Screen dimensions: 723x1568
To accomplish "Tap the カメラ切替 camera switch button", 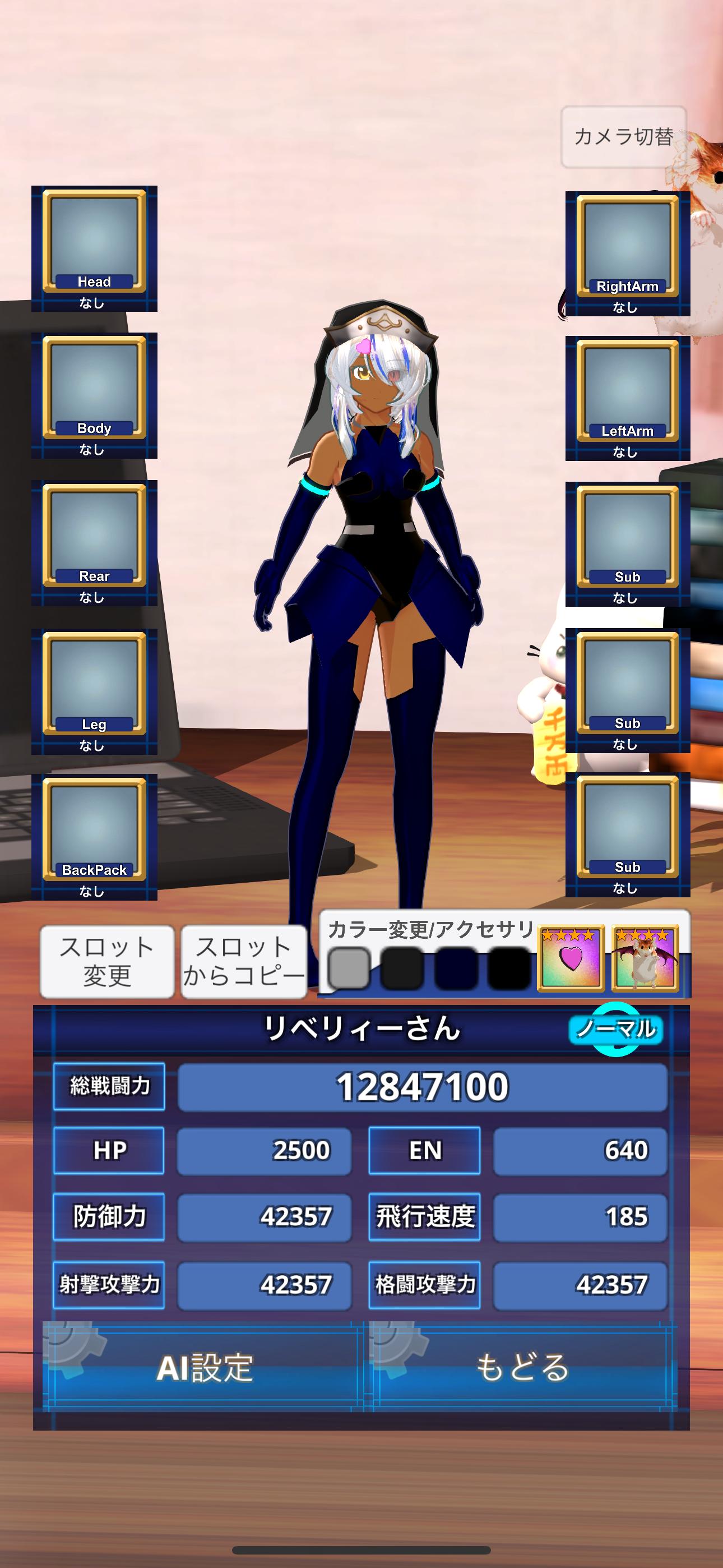I will [x=623, y=137].
